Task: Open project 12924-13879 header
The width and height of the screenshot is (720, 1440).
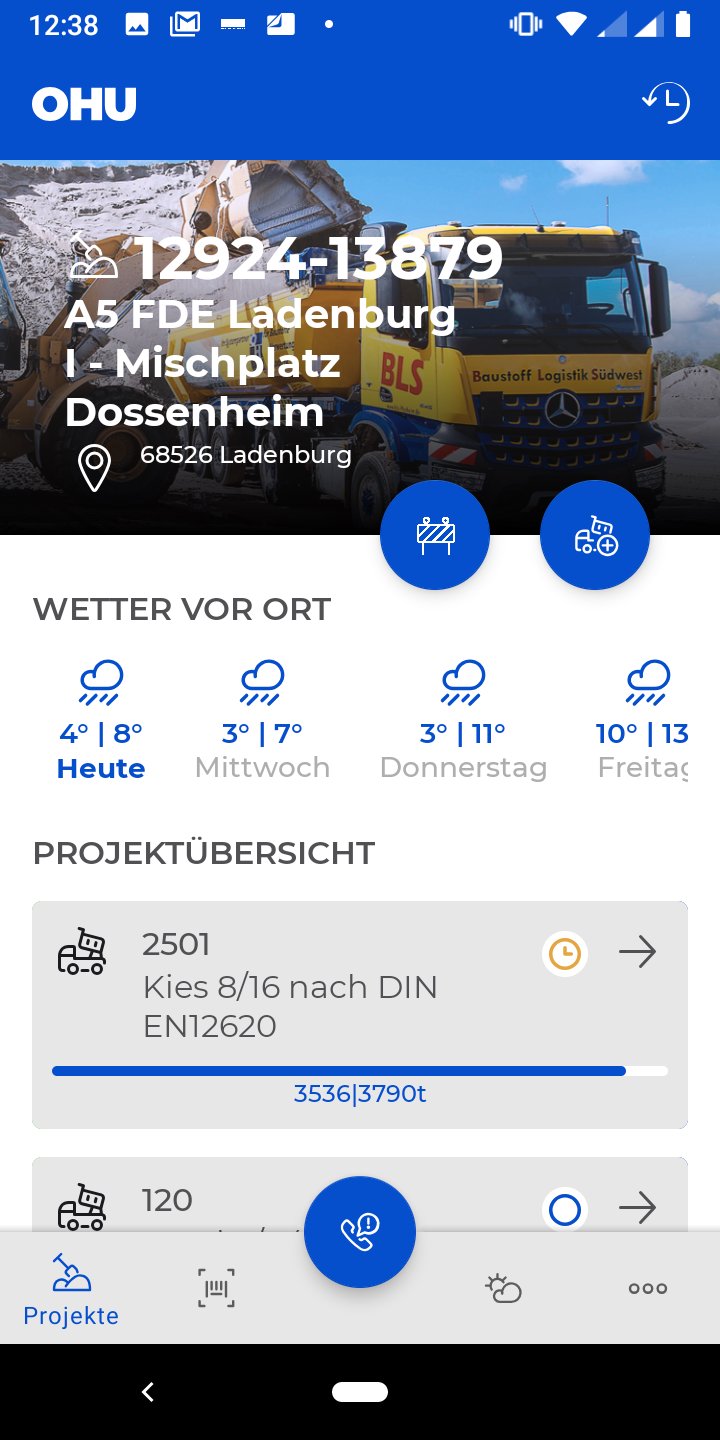Action: 316,257
